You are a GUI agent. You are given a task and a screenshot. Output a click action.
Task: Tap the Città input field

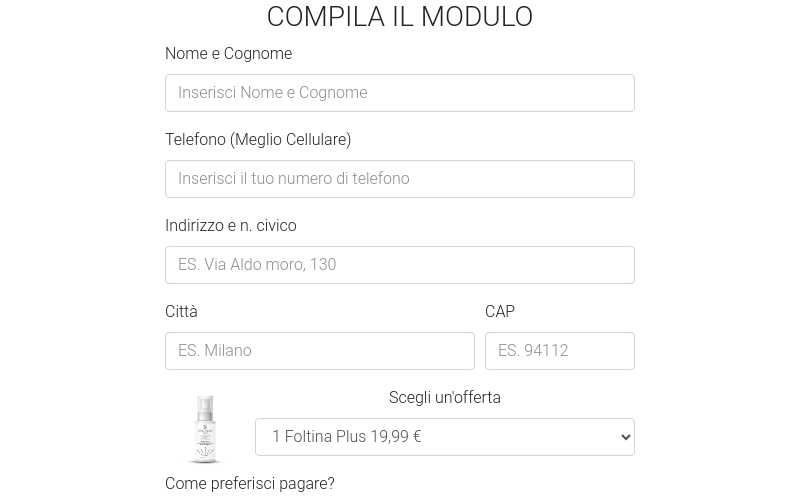(x=319, y=351)
